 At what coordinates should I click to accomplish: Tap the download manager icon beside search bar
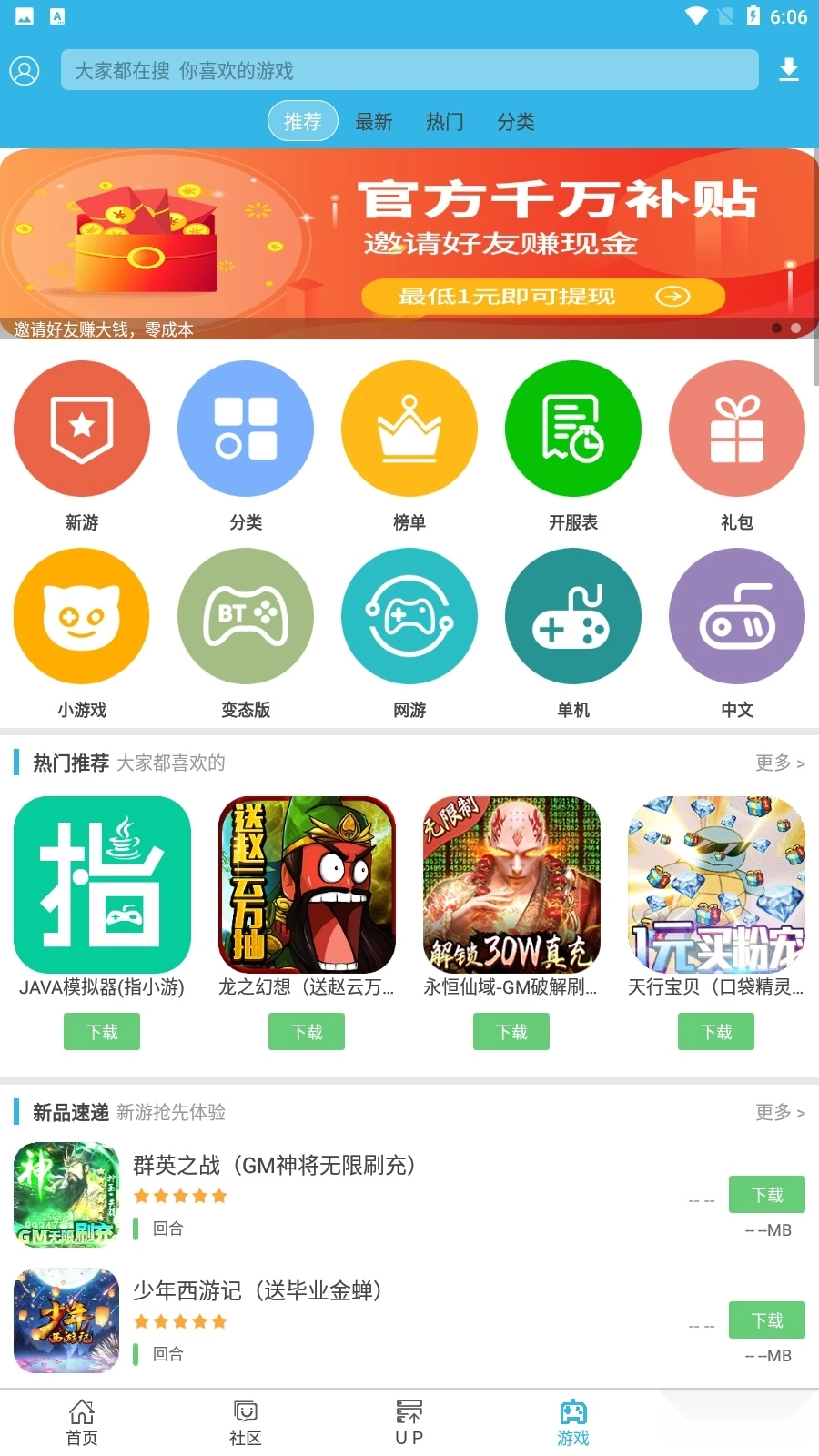coord(788,69)
